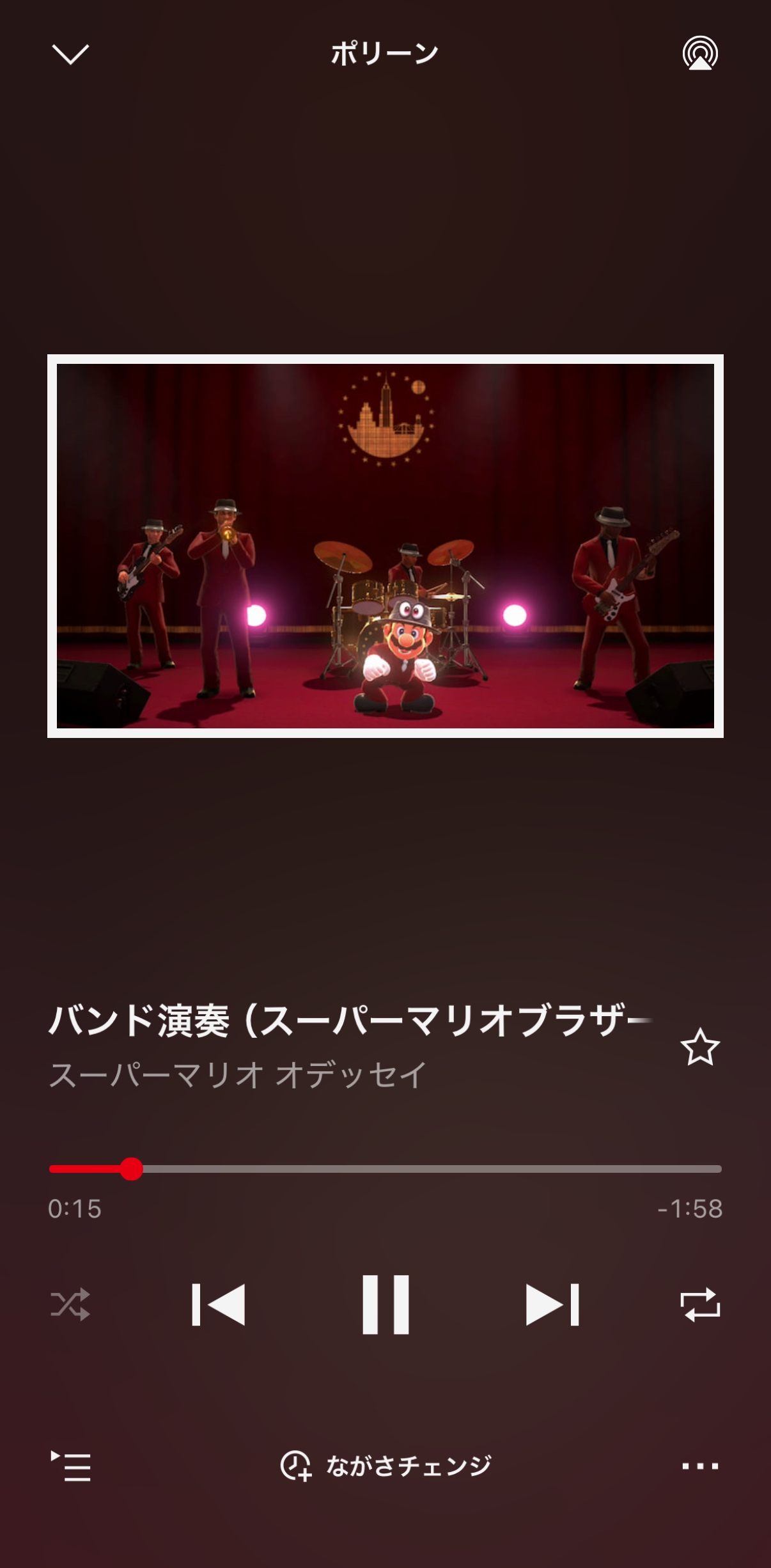Tap the スーパーマリオ オデッセイ game title
This screenshot has width=771, height=1568.
click(x=238, y=1075)
